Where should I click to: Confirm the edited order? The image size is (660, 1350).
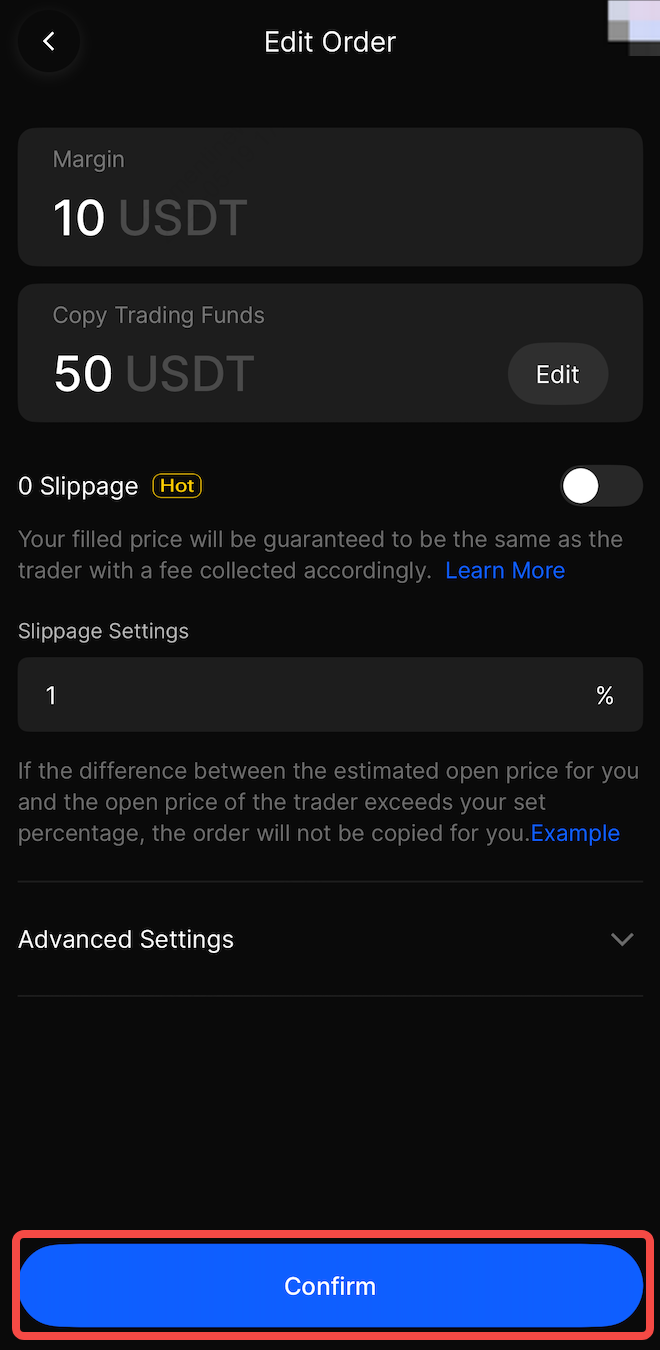pyautogui.click(x=330, y=1285)
